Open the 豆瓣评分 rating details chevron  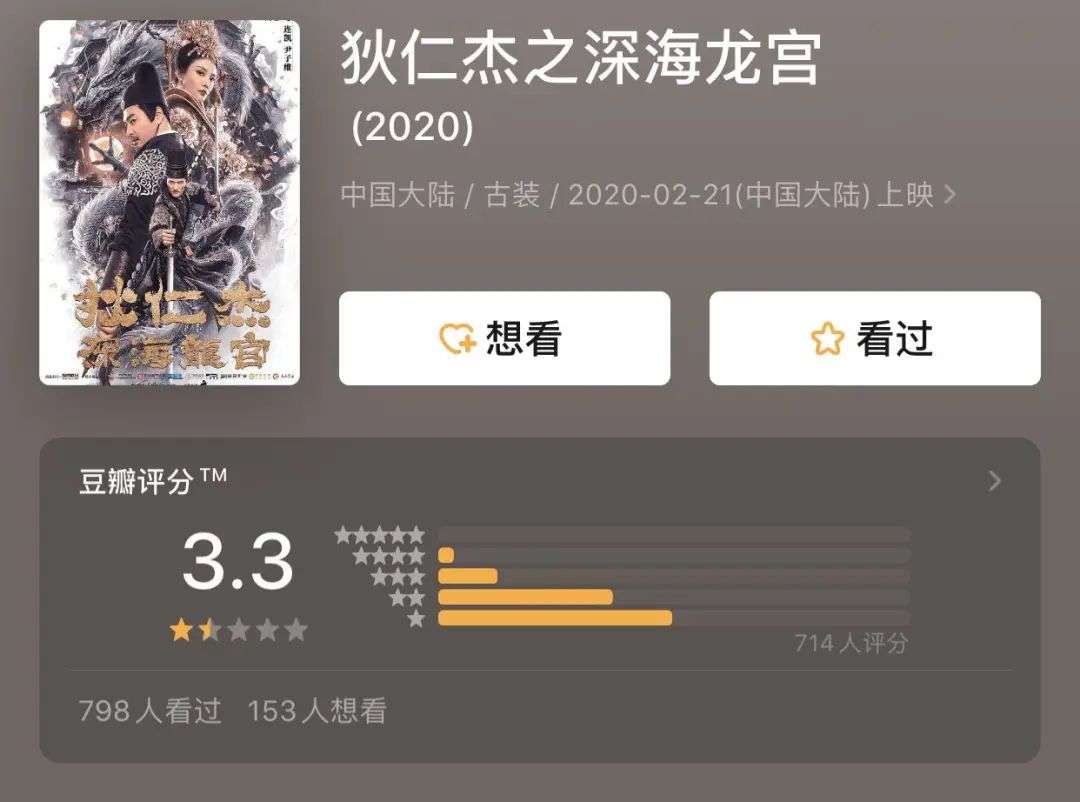994,481
